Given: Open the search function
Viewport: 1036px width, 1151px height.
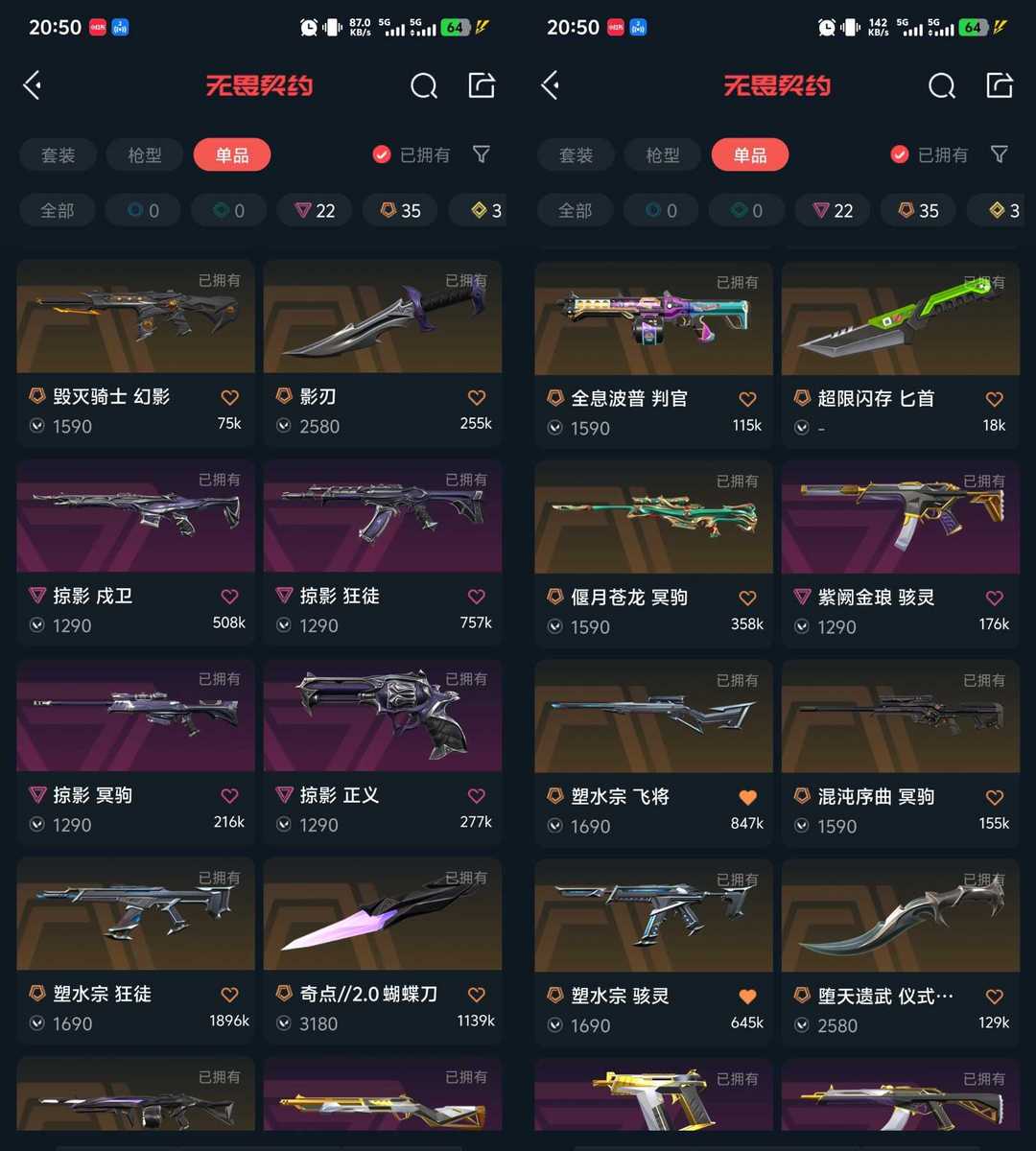Looking at the screenshot, I should point(424,86).
